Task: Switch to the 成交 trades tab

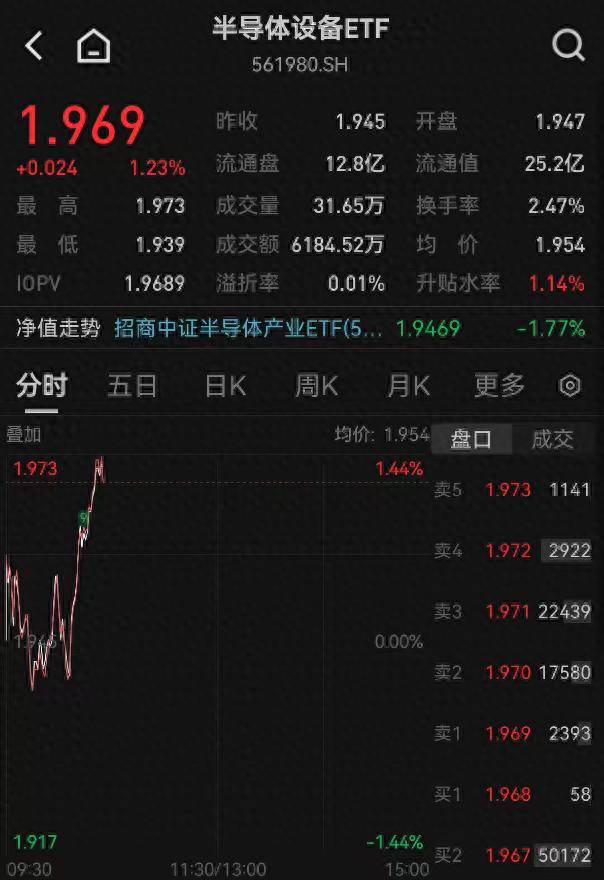Action: pyautogui.click(x=552, y=439)
